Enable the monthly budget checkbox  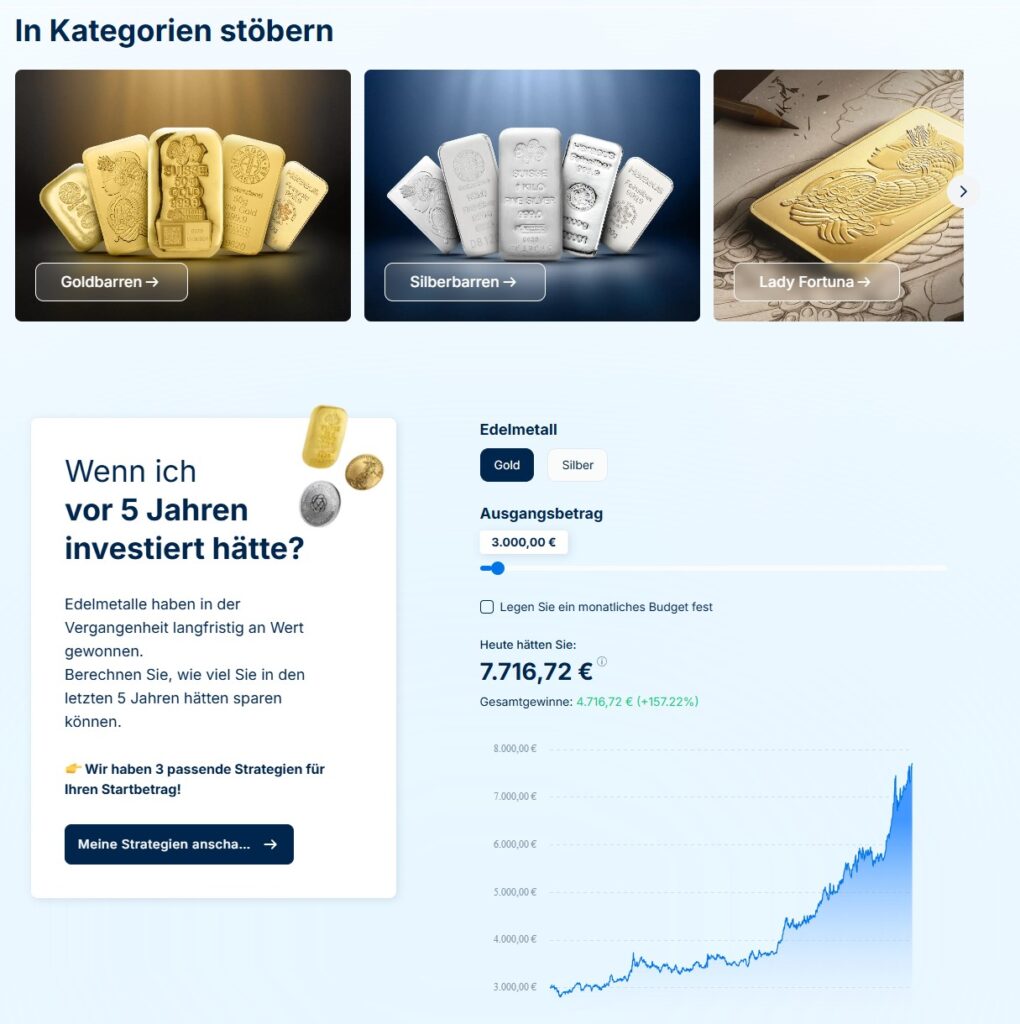tap(487, 607)
